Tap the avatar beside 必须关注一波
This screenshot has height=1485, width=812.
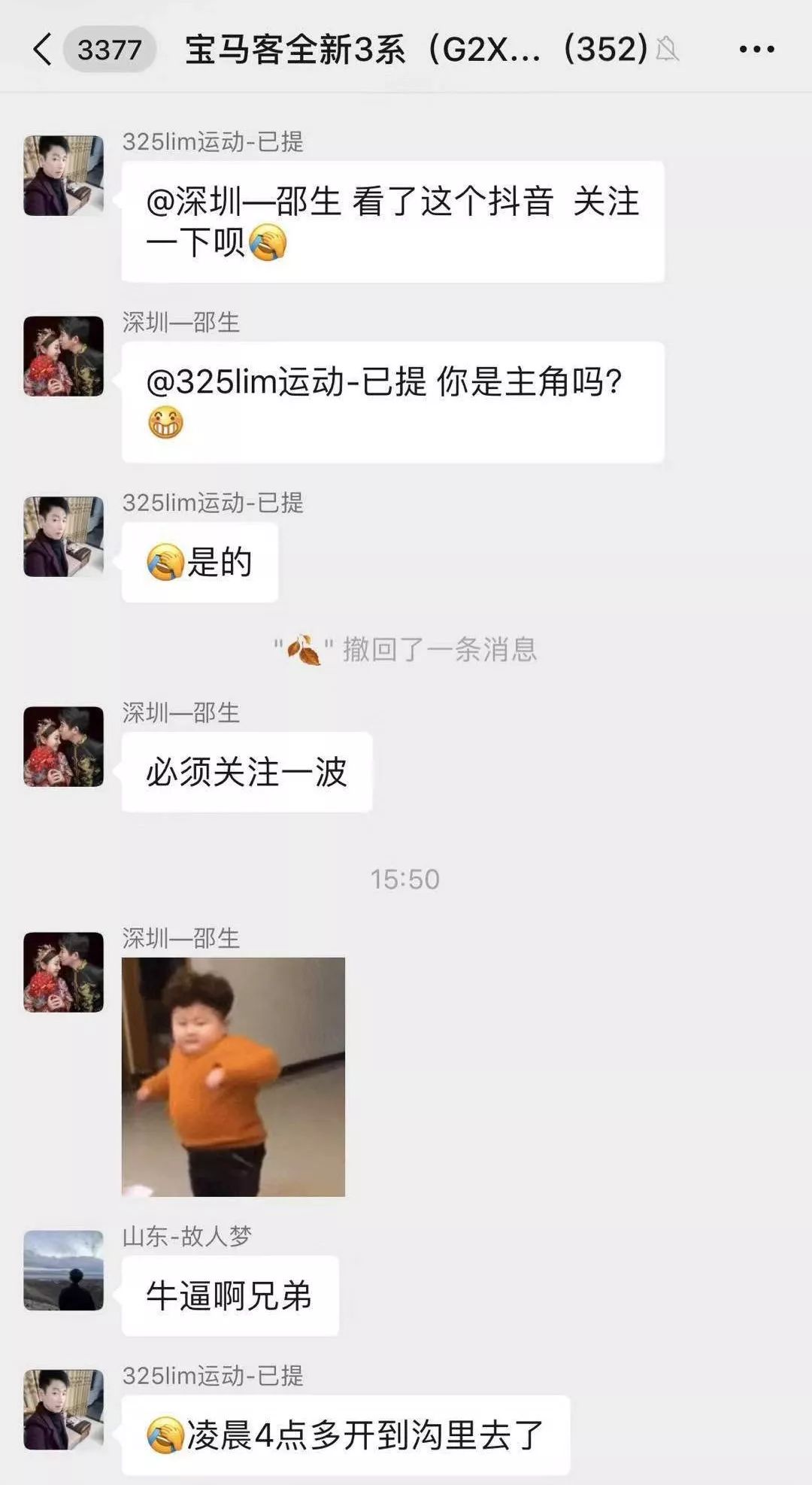pyautogui.click(x=64, y=746)
